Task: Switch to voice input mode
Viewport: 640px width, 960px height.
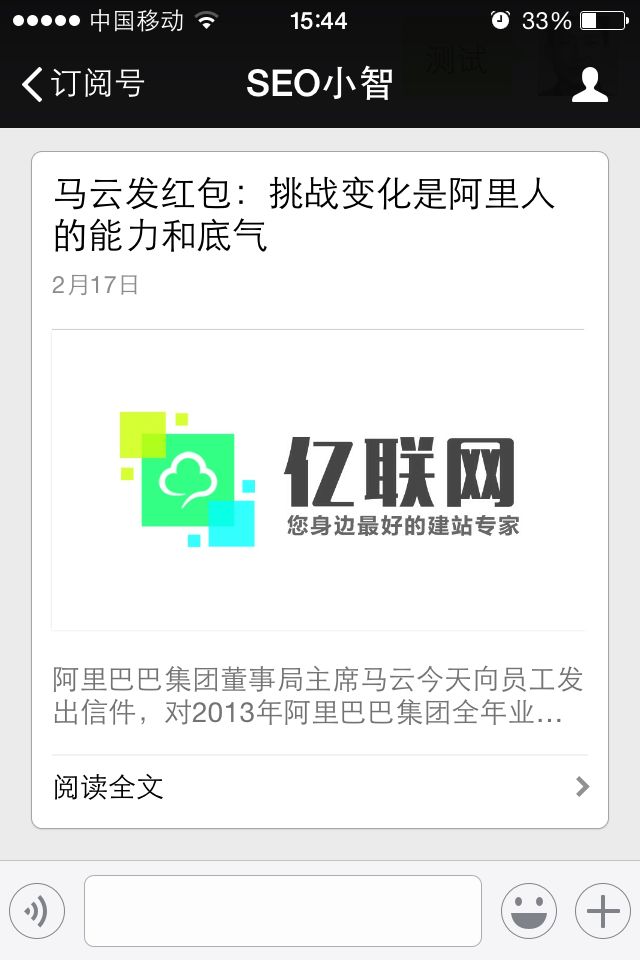Action: tap(37, 911)
